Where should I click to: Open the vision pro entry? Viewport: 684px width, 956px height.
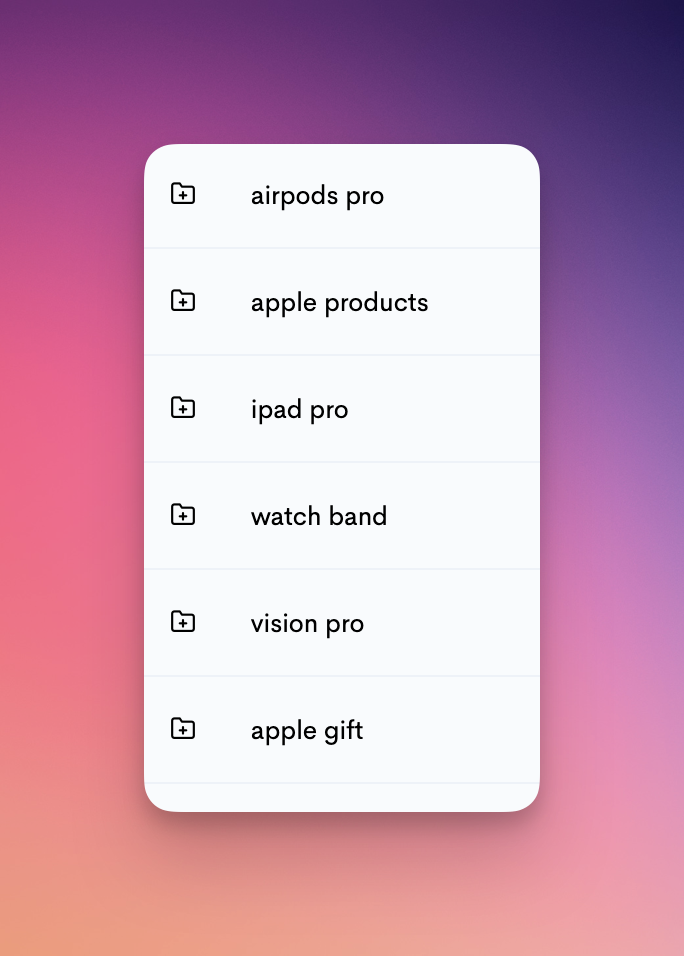[x=307, y=624]
